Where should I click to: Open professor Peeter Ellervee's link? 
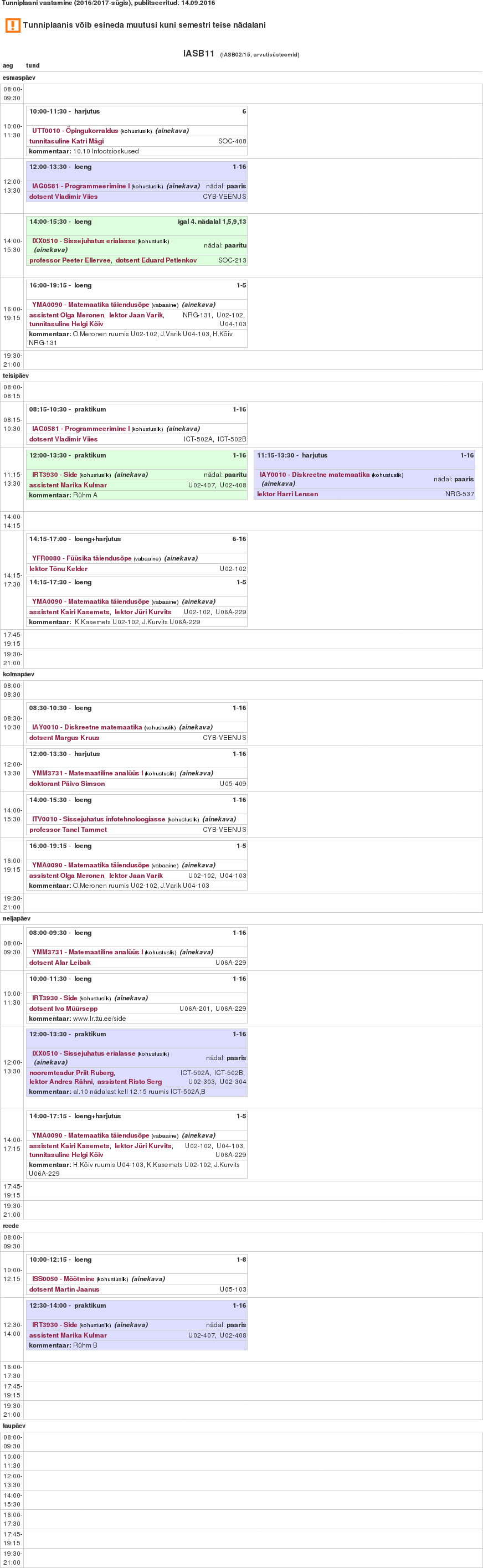[70, 260]
